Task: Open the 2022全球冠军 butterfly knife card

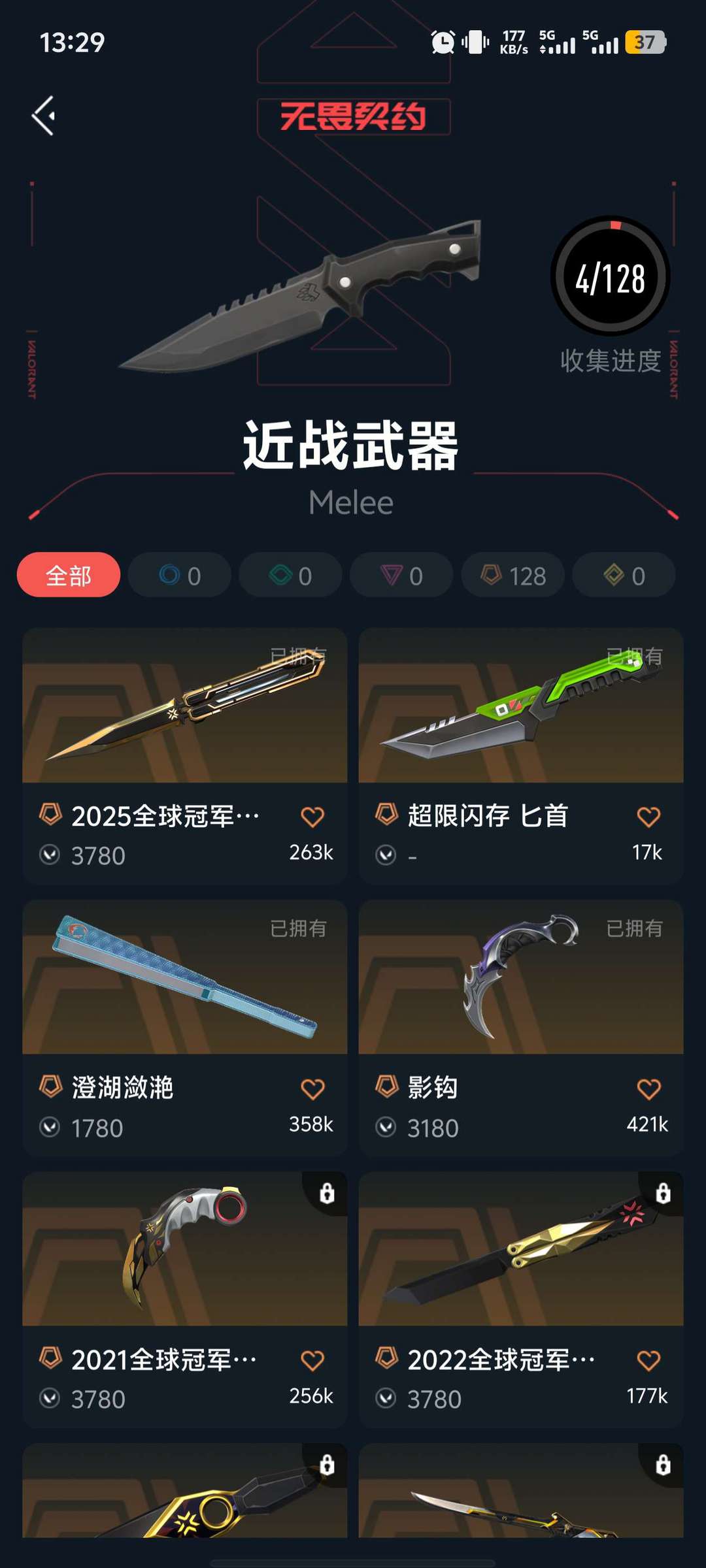Action: [521, 1299]
